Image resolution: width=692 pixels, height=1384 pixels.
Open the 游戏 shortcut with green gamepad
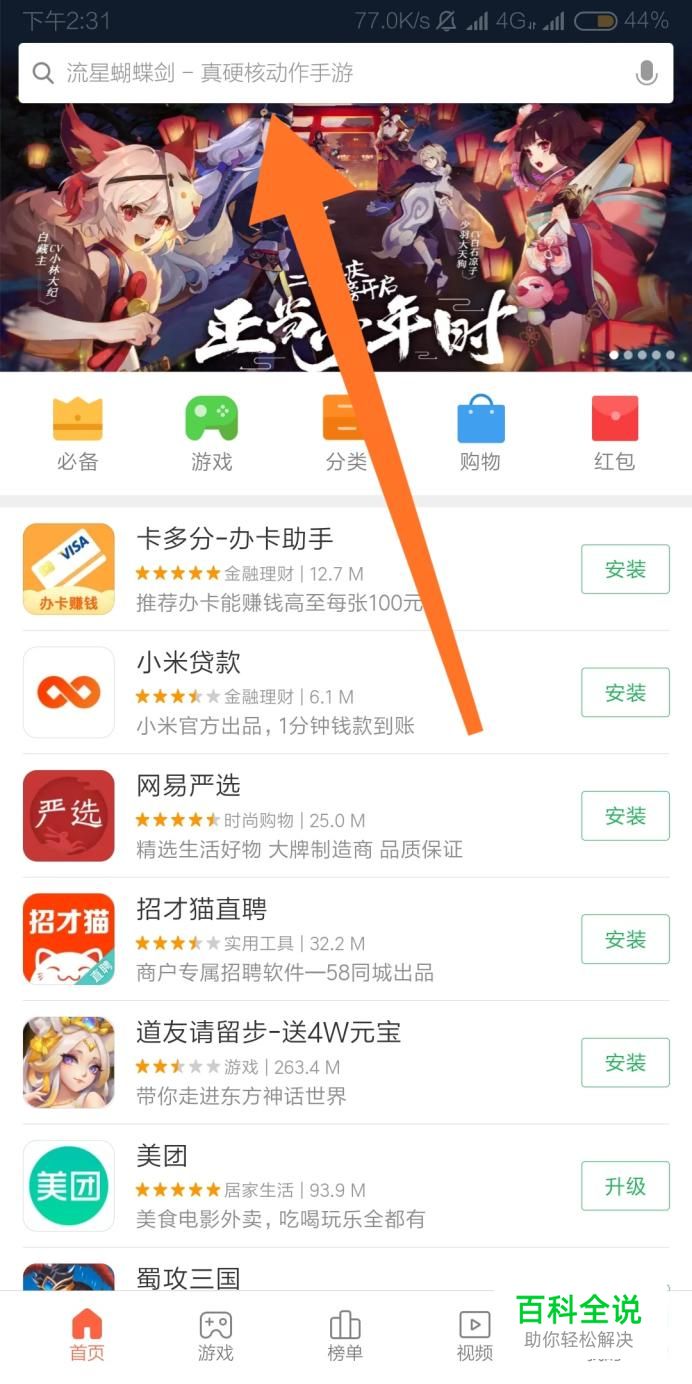[212, 434]
